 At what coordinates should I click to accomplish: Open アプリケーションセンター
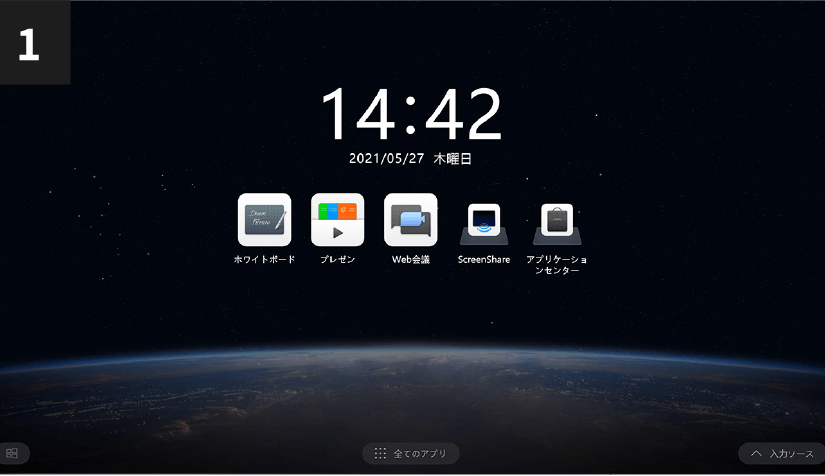click(x=557, y=221)
